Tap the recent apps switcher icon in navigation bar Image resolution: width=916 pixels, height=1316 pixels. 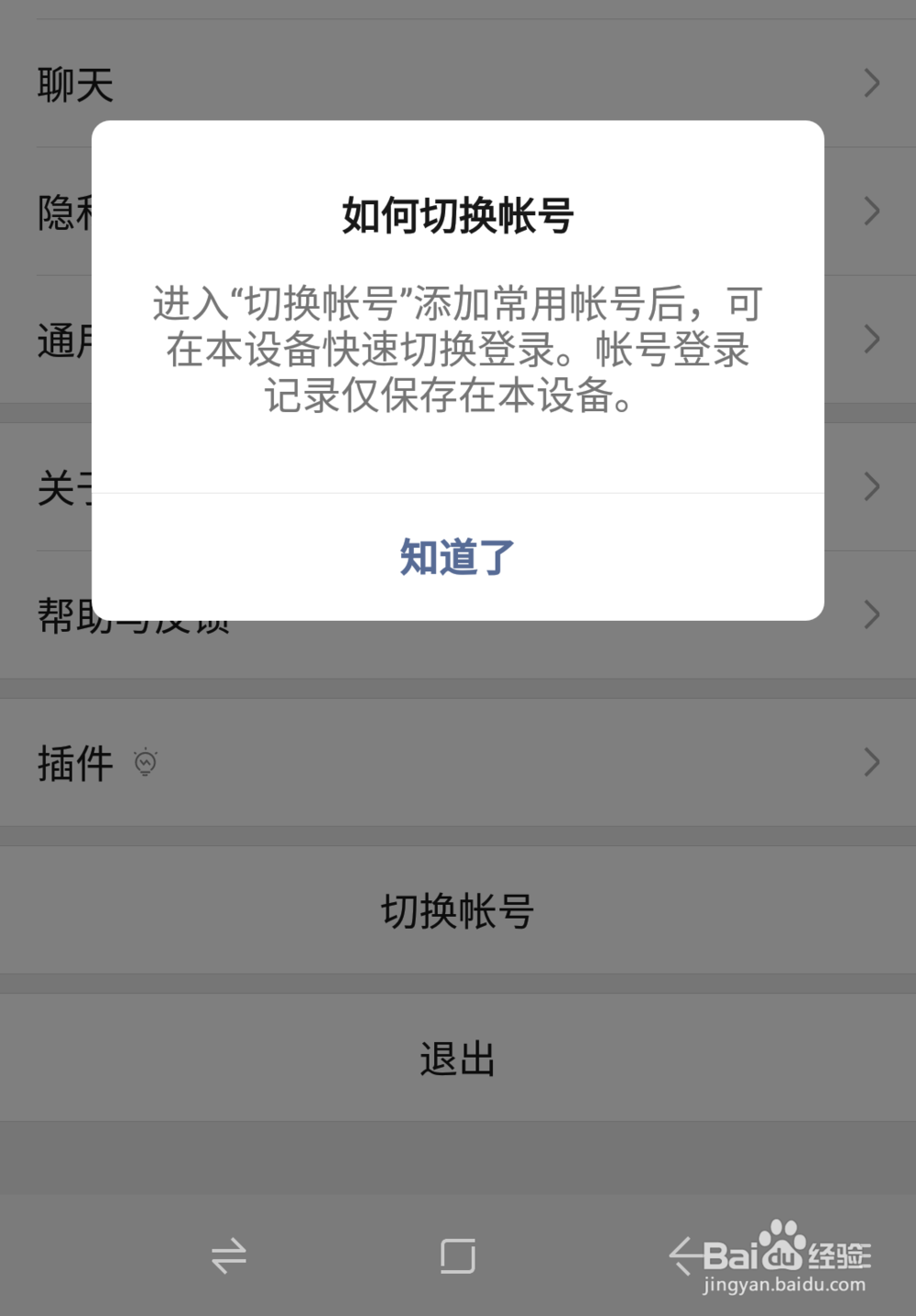point(226,1256)
